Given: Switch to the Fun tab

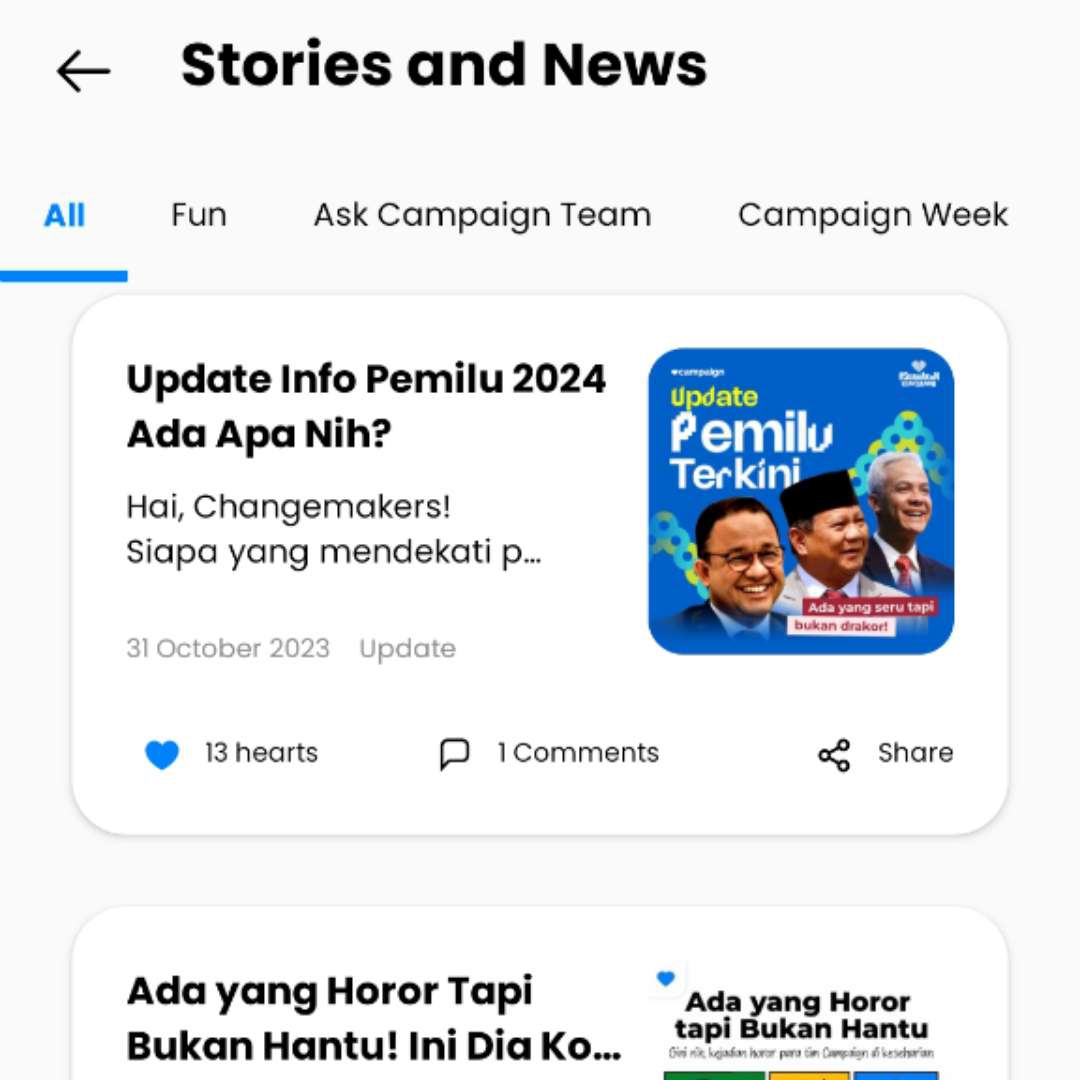Looking at the screenshot, I should (x=199, y=215).
